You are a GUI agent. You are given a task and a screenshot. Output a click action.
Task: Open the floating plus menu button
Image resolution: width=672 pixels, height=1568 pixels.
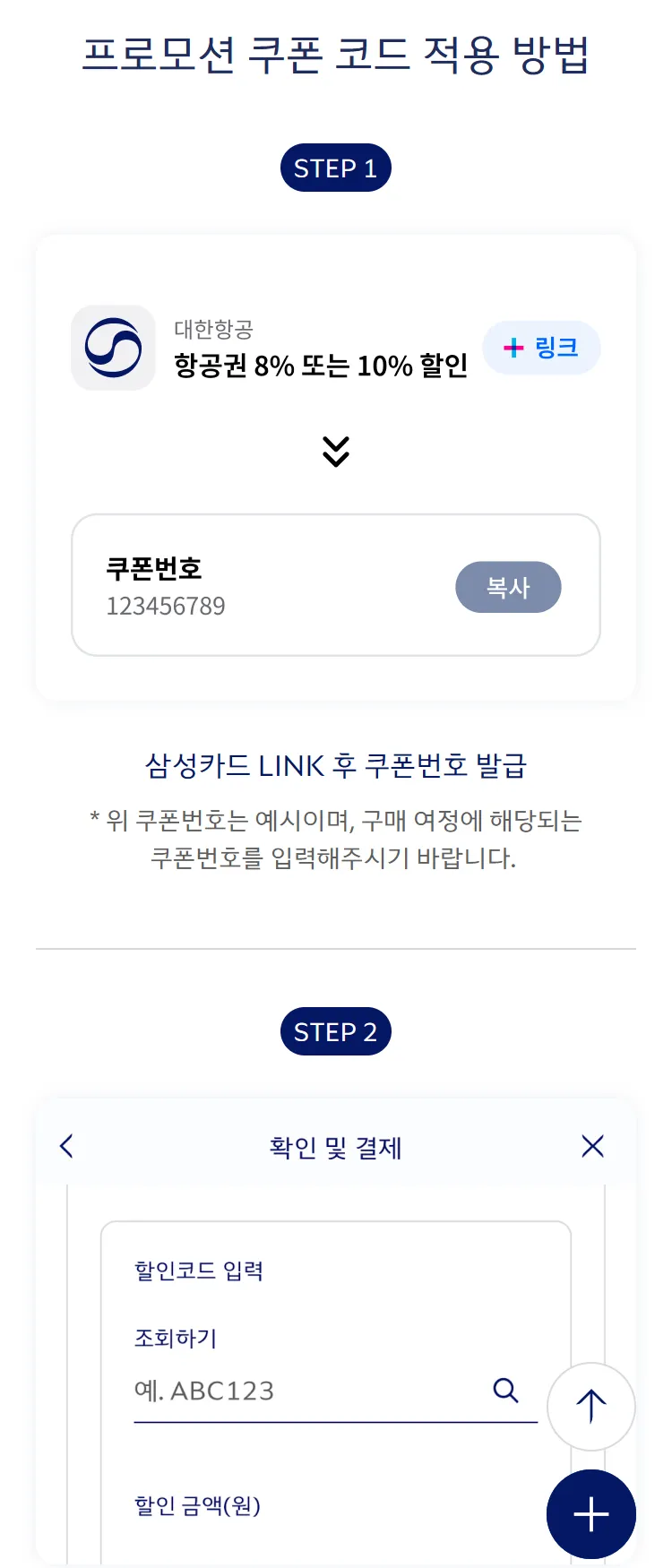590,1514
